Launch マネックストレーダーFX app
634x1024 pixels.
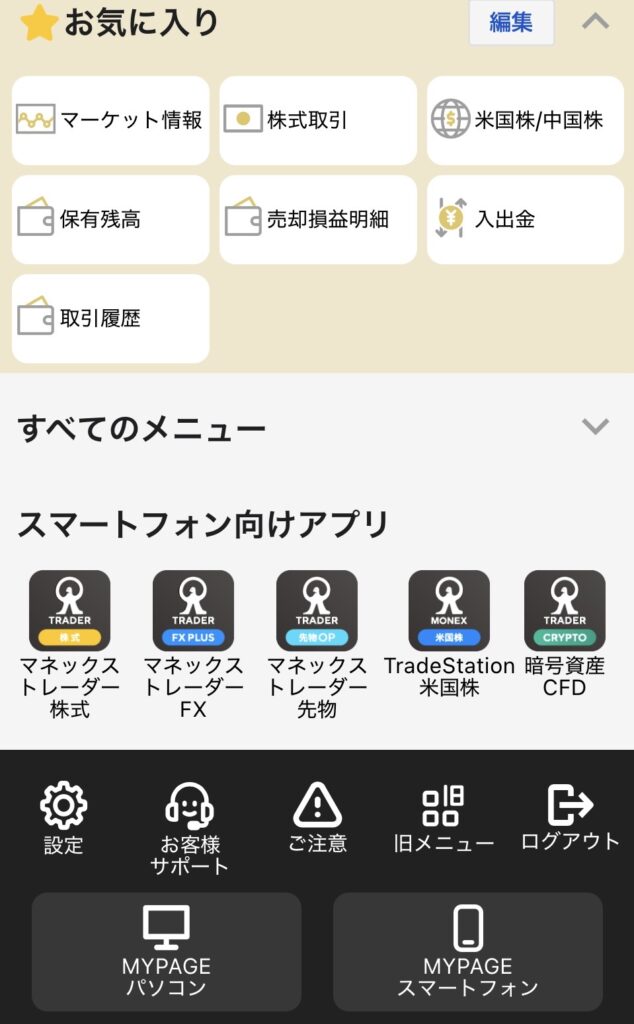(193, 610)
